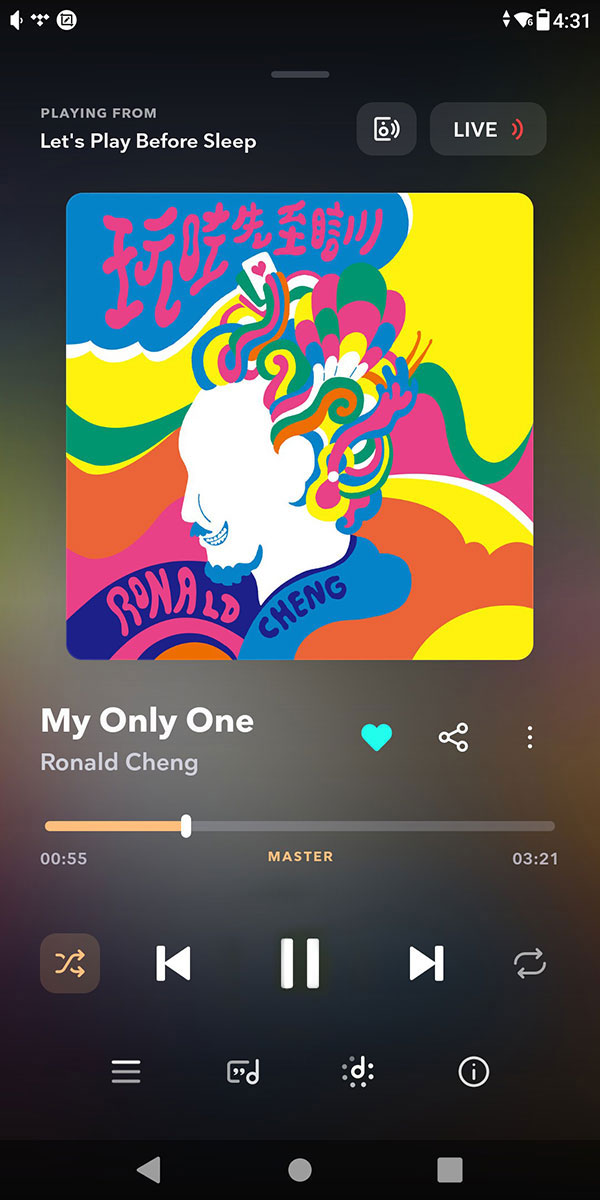Start a LIVE session
The image size is (600, 1200).
click(x=488, y=129)
